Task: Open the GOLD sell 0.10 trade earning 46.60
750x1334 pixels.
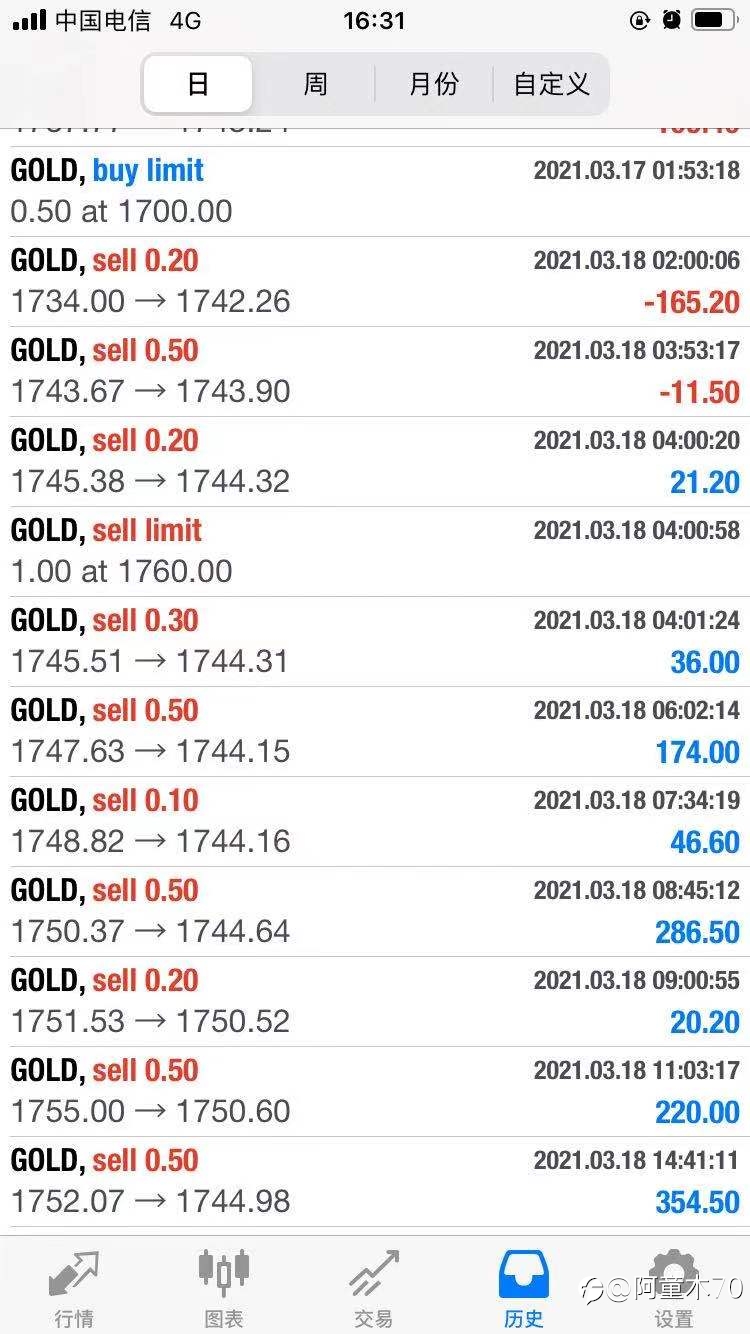Action: pyautogui.click(x=375, y=821)
